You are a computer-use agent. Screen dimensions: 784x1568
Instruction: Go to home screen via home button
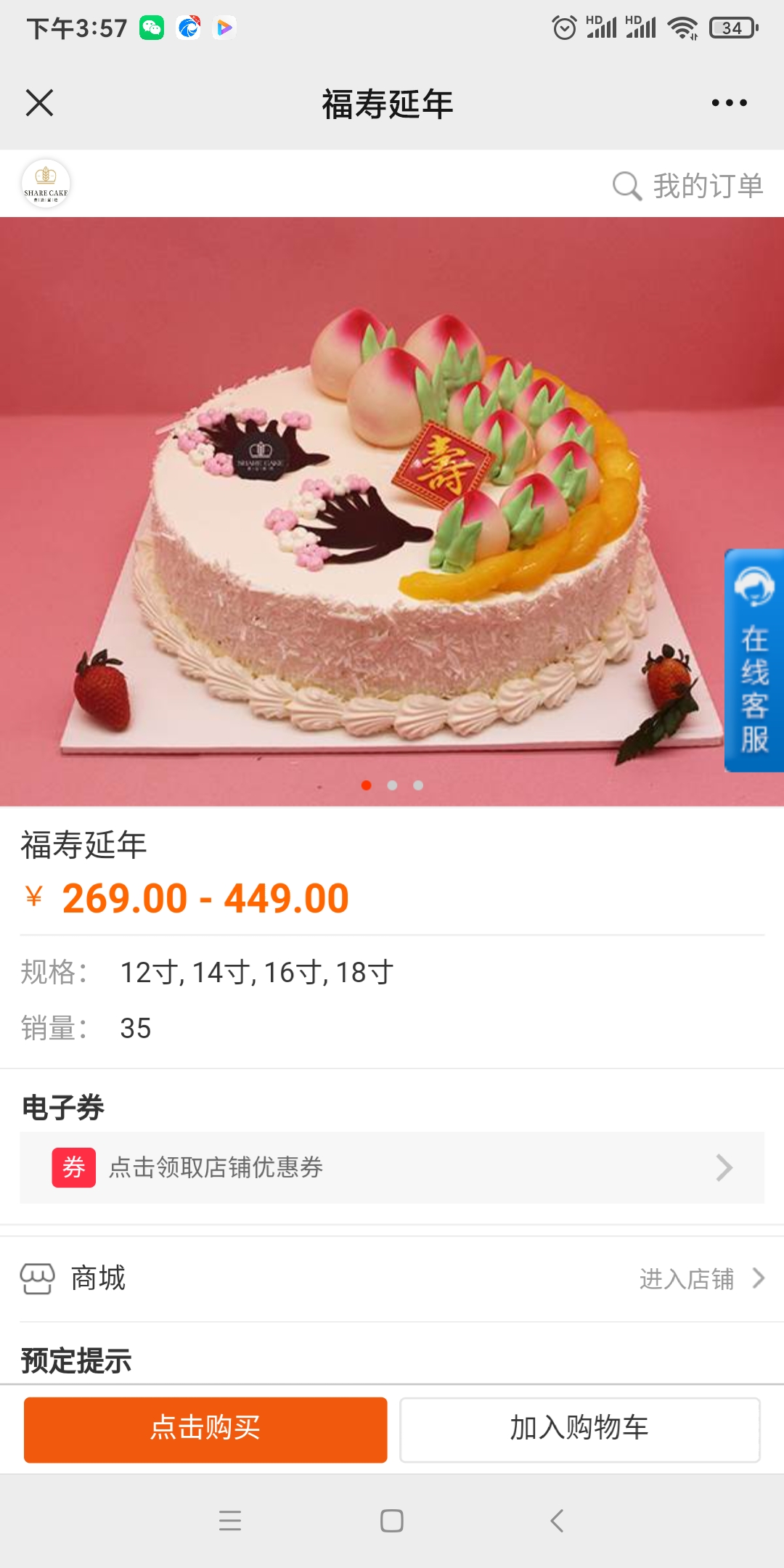point(392,1520)
